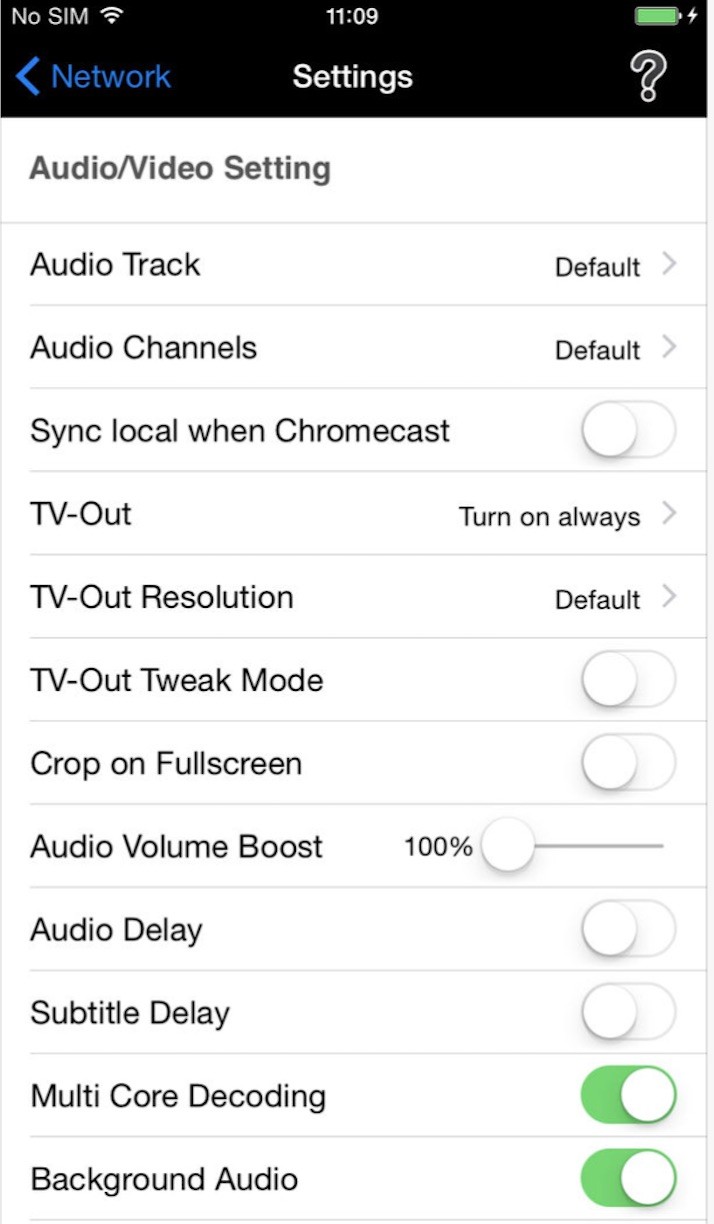Screen dimensions: 714x1224
Task: Open the help question mark
Action: (x=647, y=77)
